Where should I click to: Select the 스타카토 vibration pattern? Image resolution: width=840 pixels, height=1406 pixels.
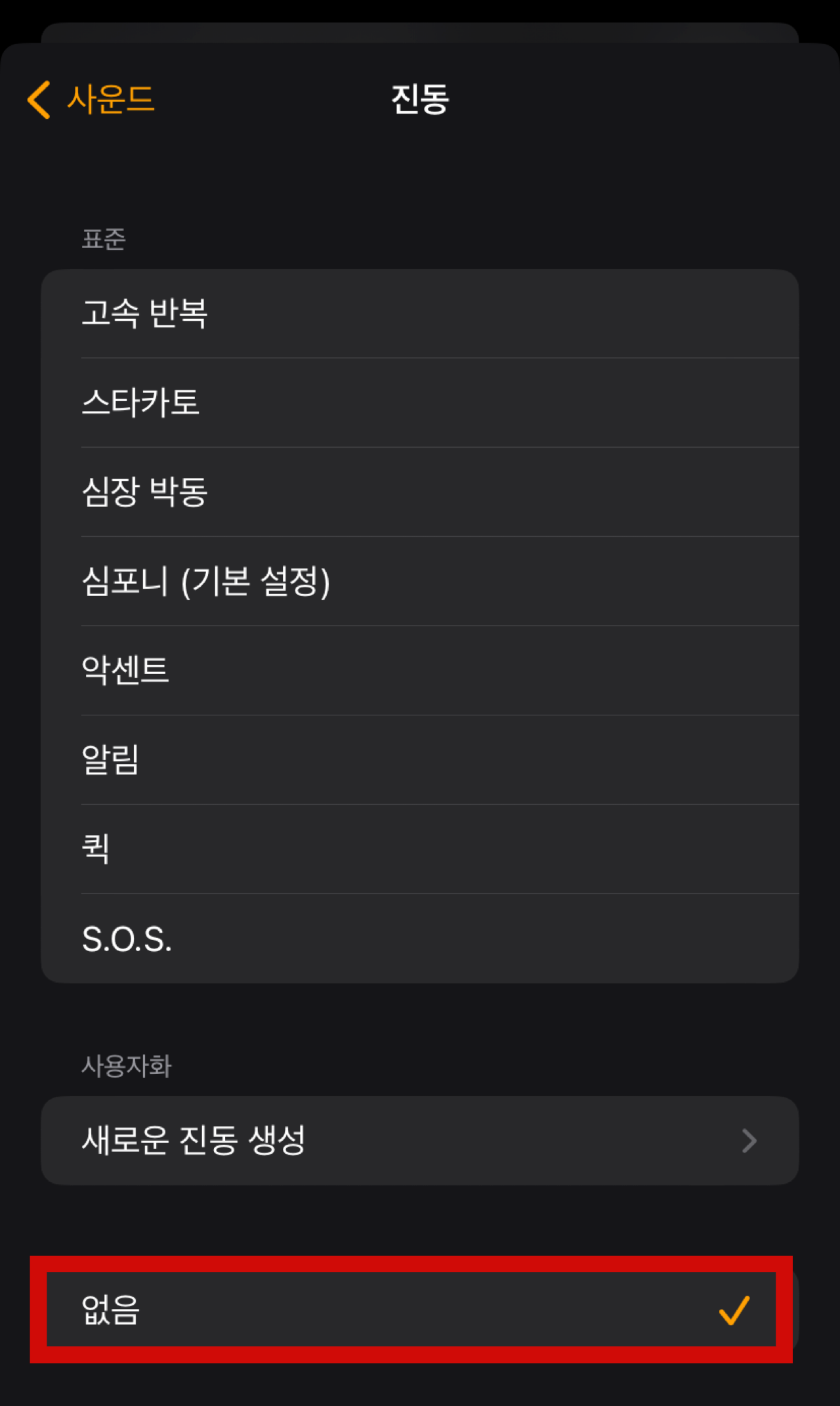(262, 403)
